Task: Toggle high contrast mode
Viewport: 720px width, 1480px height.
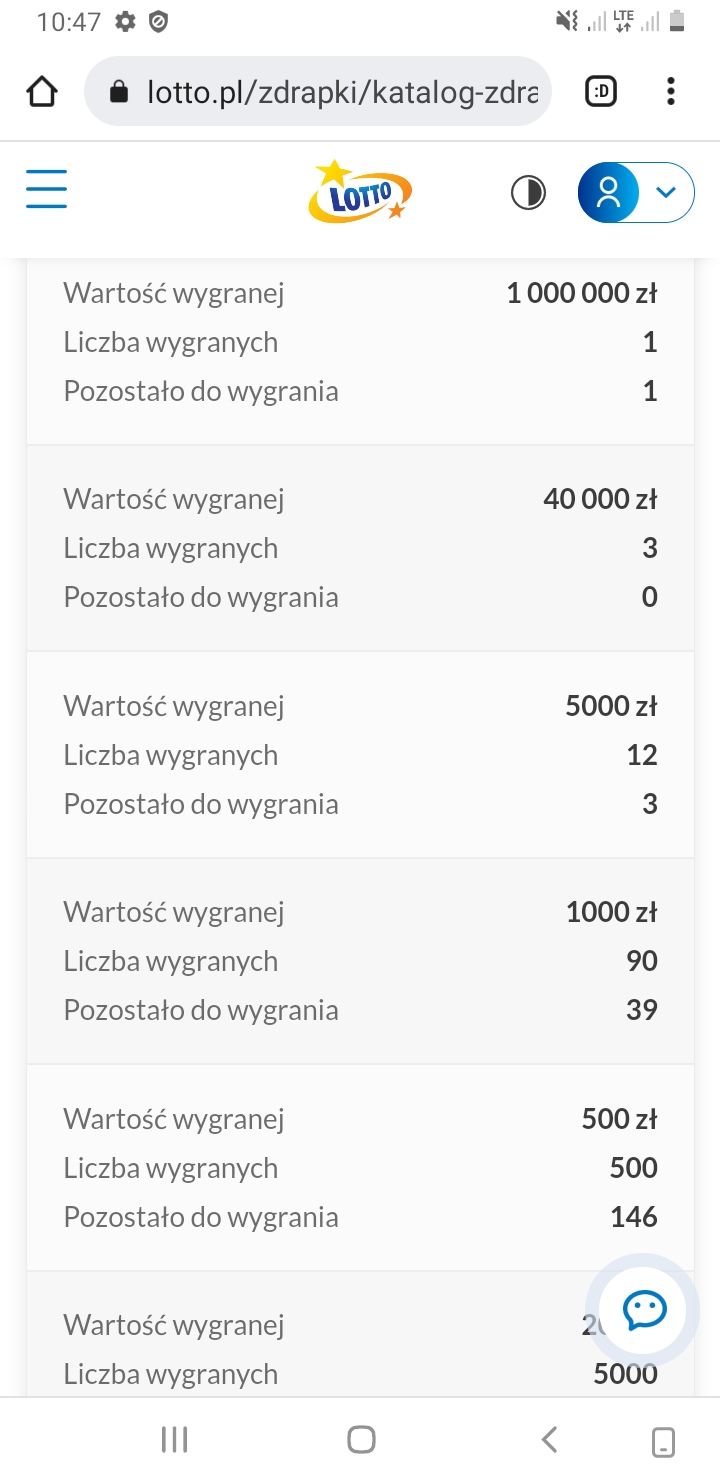Action: [x=528, y=192]
